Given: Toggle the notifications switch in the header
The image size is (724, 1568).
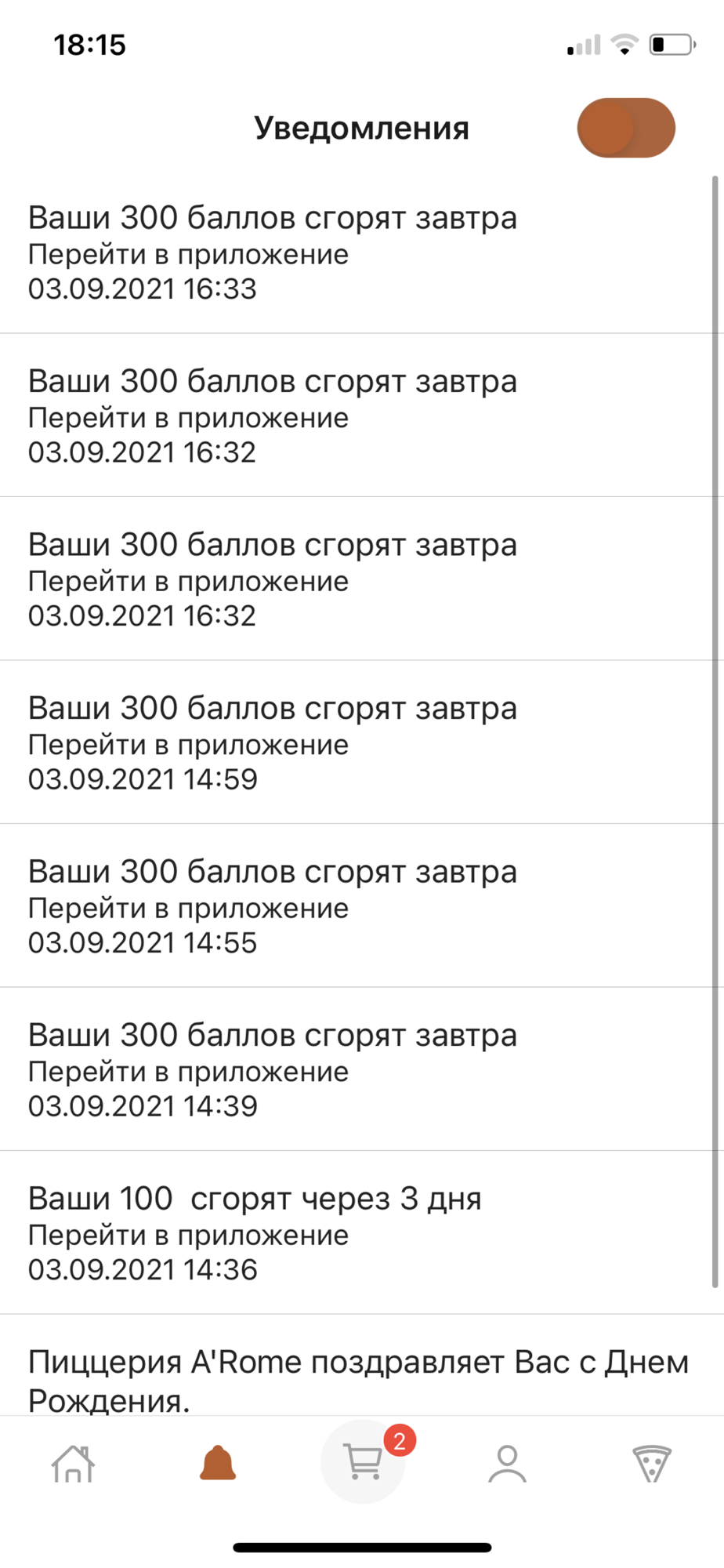Looking at the screenshot, I should click(x=626, y=128).
